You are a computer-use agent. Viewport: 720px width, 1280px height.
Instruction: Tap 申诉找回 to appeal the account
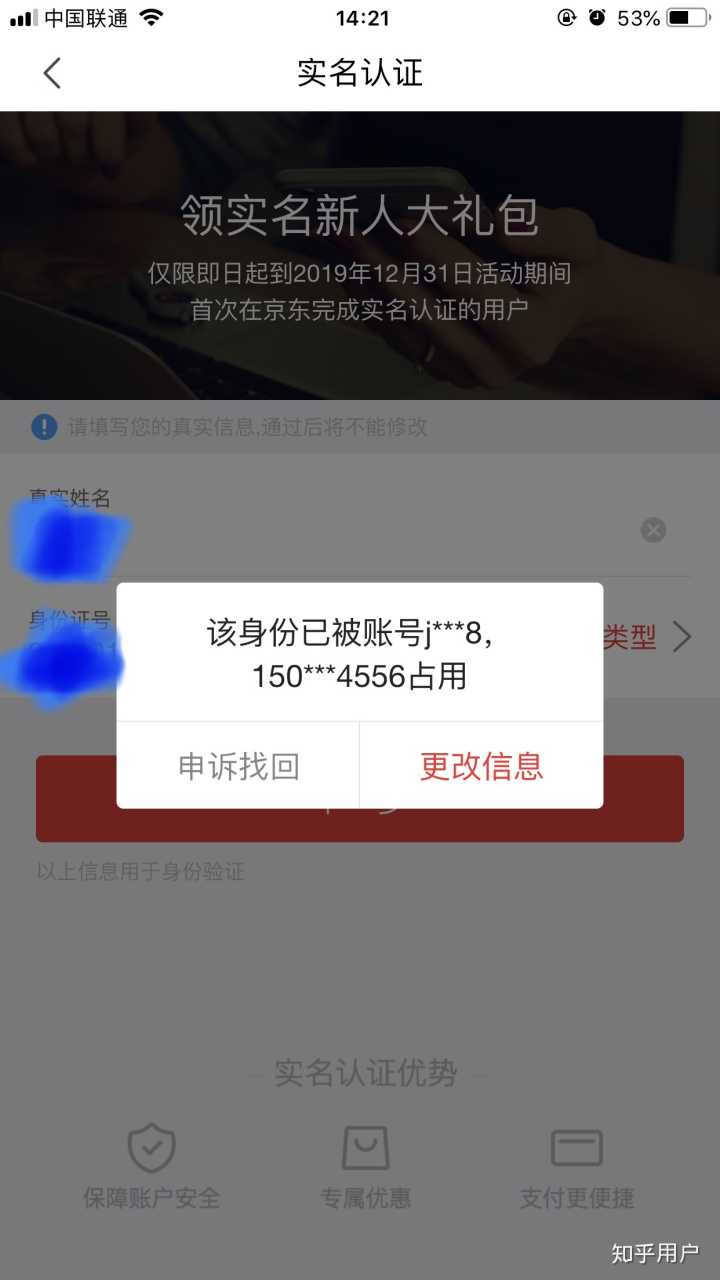pyautogui.click(x=239, y=765)
